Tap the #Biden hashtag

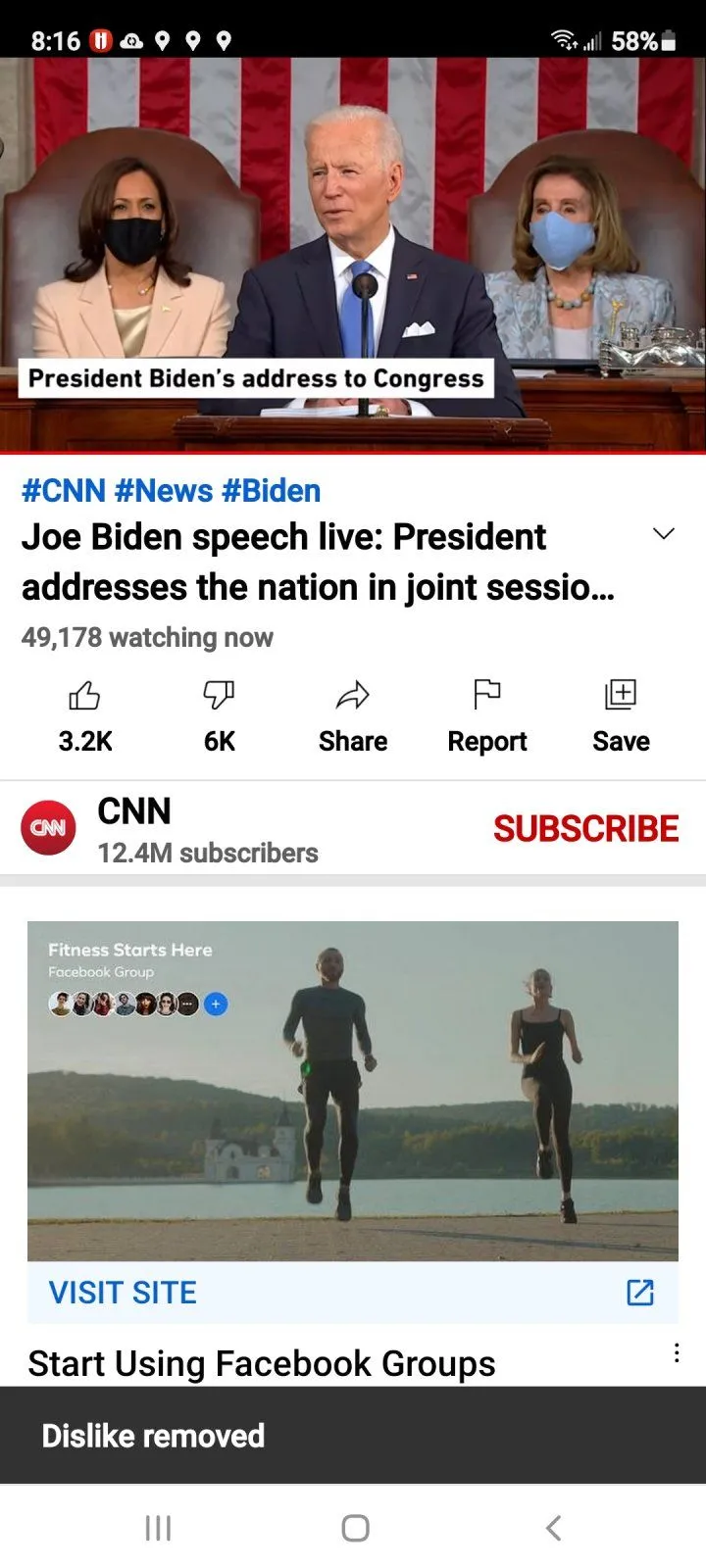coord(271,490)
